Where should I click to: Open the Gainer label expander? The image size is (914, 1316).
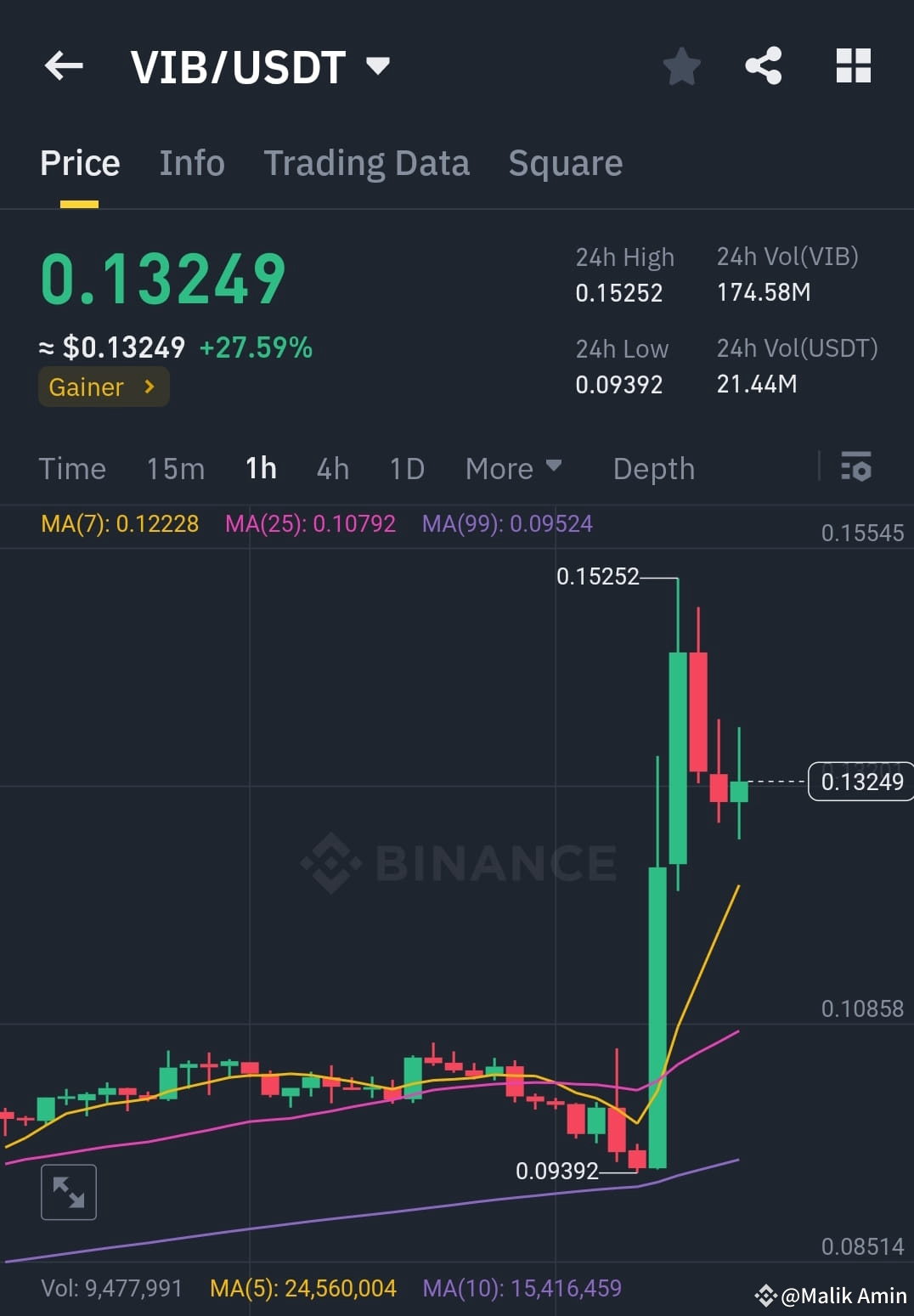[x=103, y=387]
